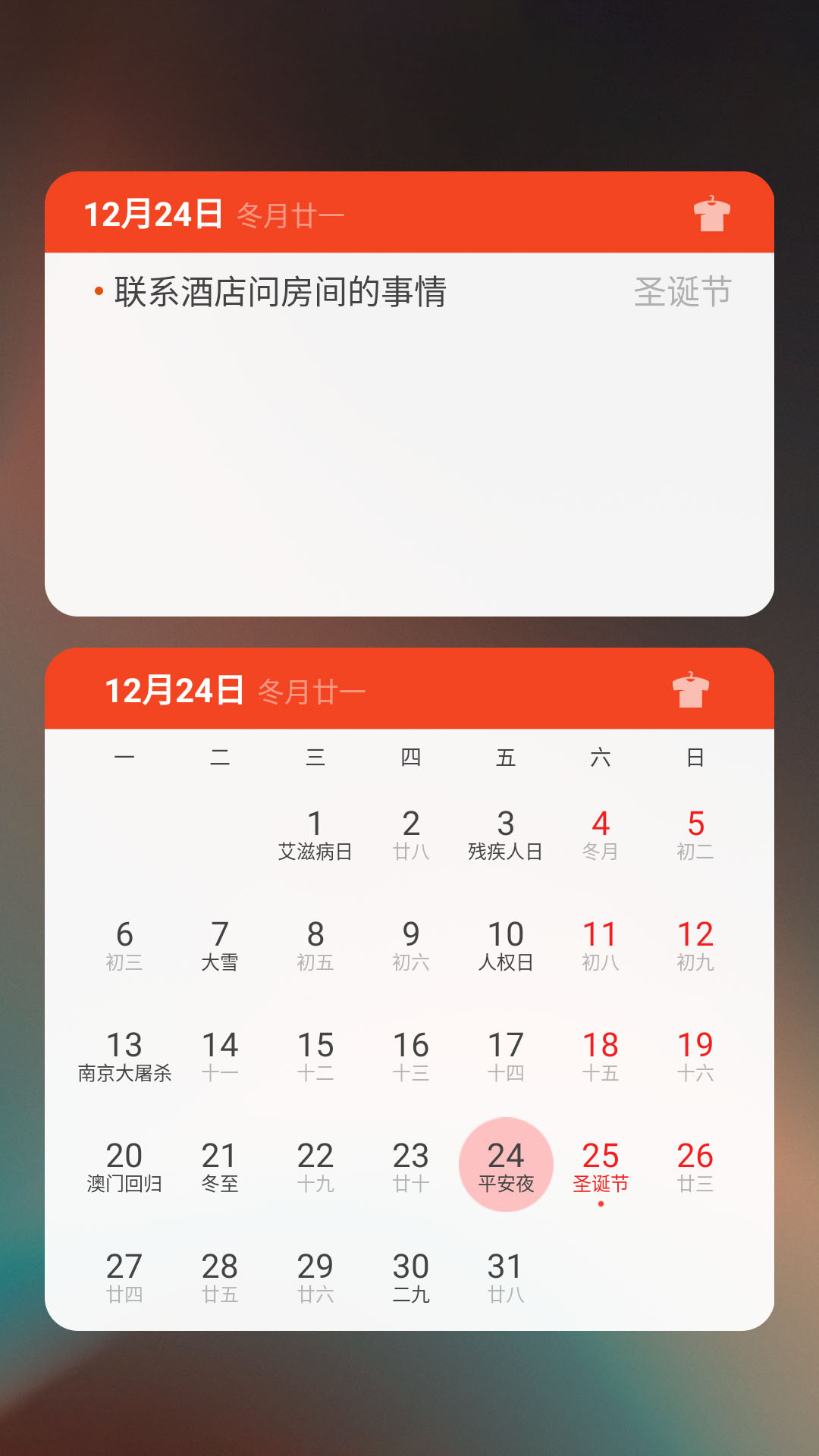Select December 21 冬至
This screenshot has width=819, height=1456.
pos(220,1166)
